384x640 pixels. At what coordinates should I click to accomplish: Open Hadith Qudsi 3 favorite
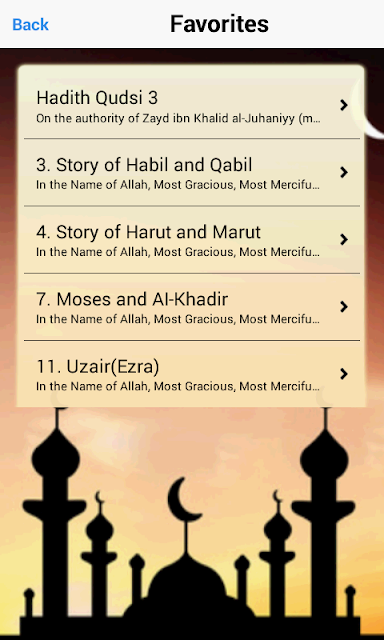192,105
